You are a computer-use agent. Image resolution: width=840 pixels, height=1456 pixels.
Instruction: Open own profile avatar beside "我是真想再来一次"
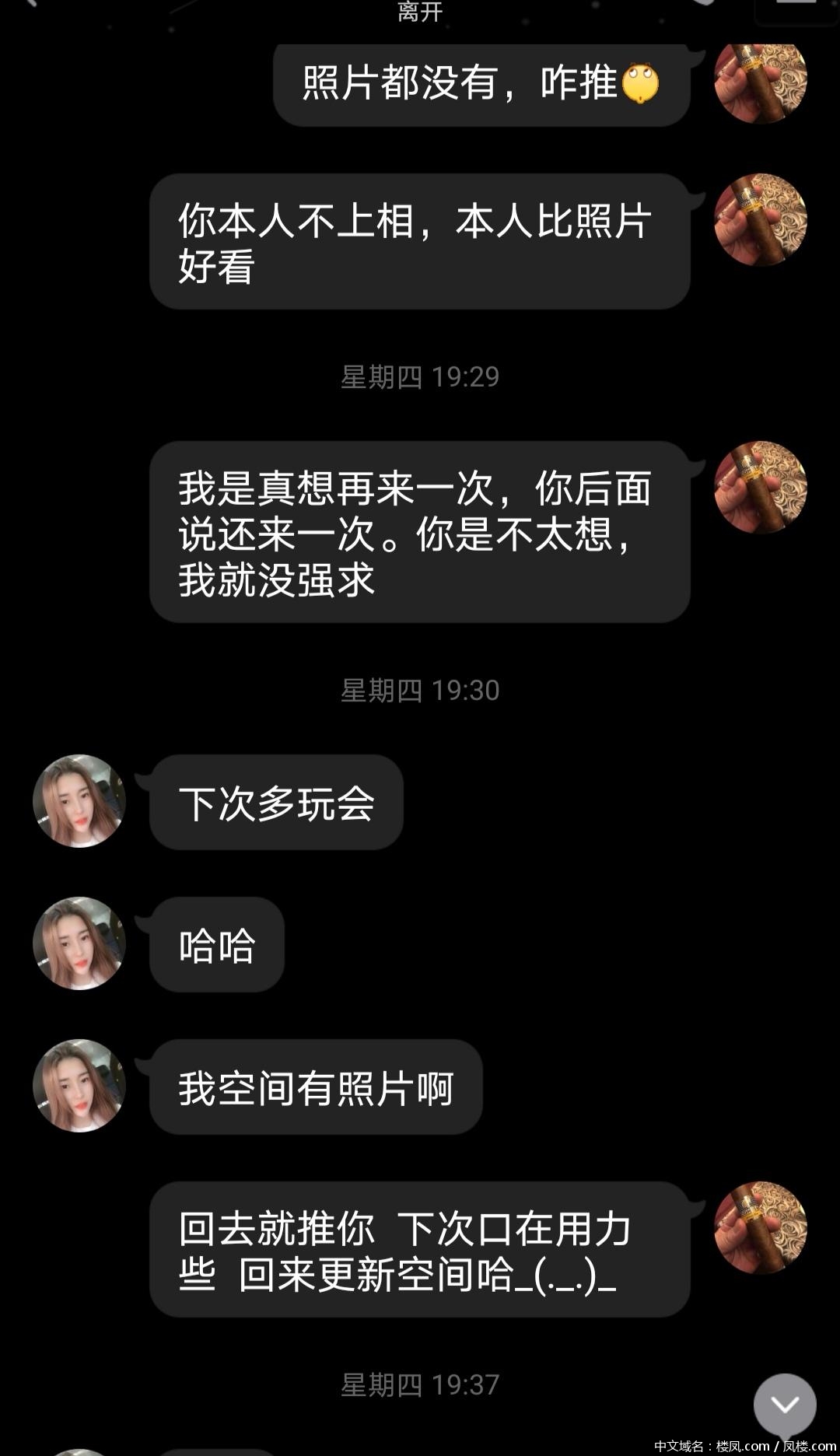coord(761,488)
